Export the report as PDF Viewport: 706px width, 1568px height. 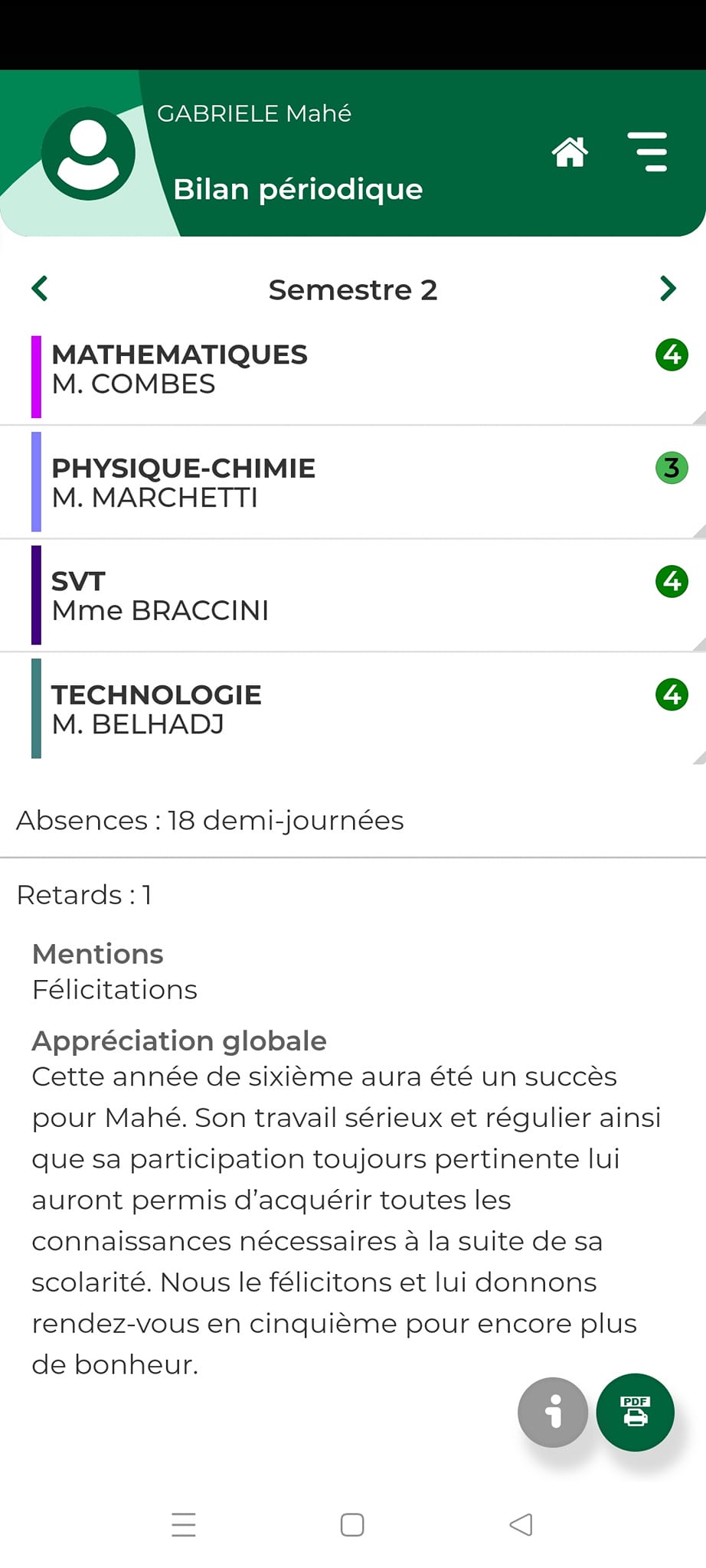click(635, 1412)
